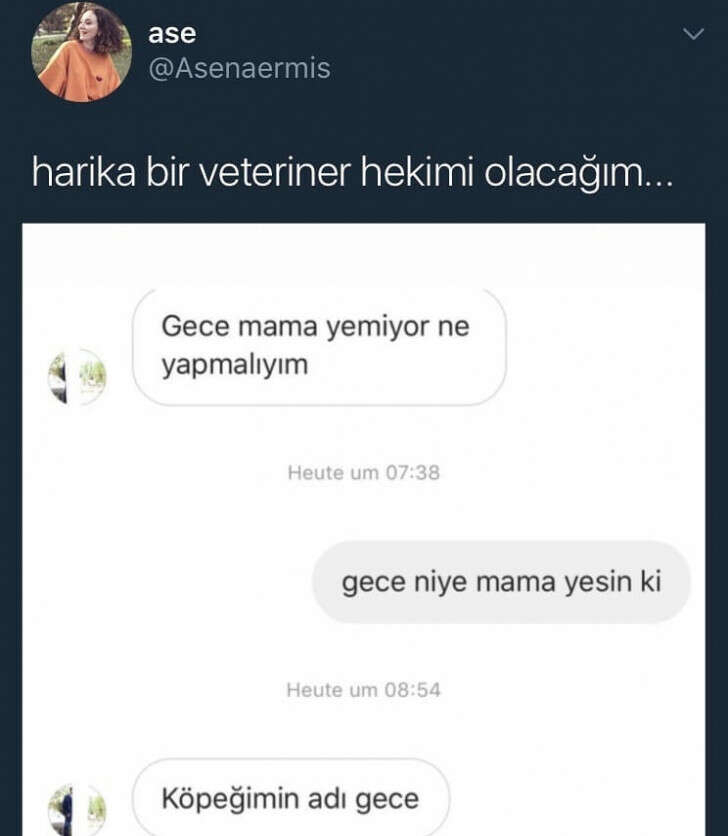Open the @Asenaermis profile handle
The height and width of the screenshot is (836, 728).
pyautogui.click(x=239, y=68)
